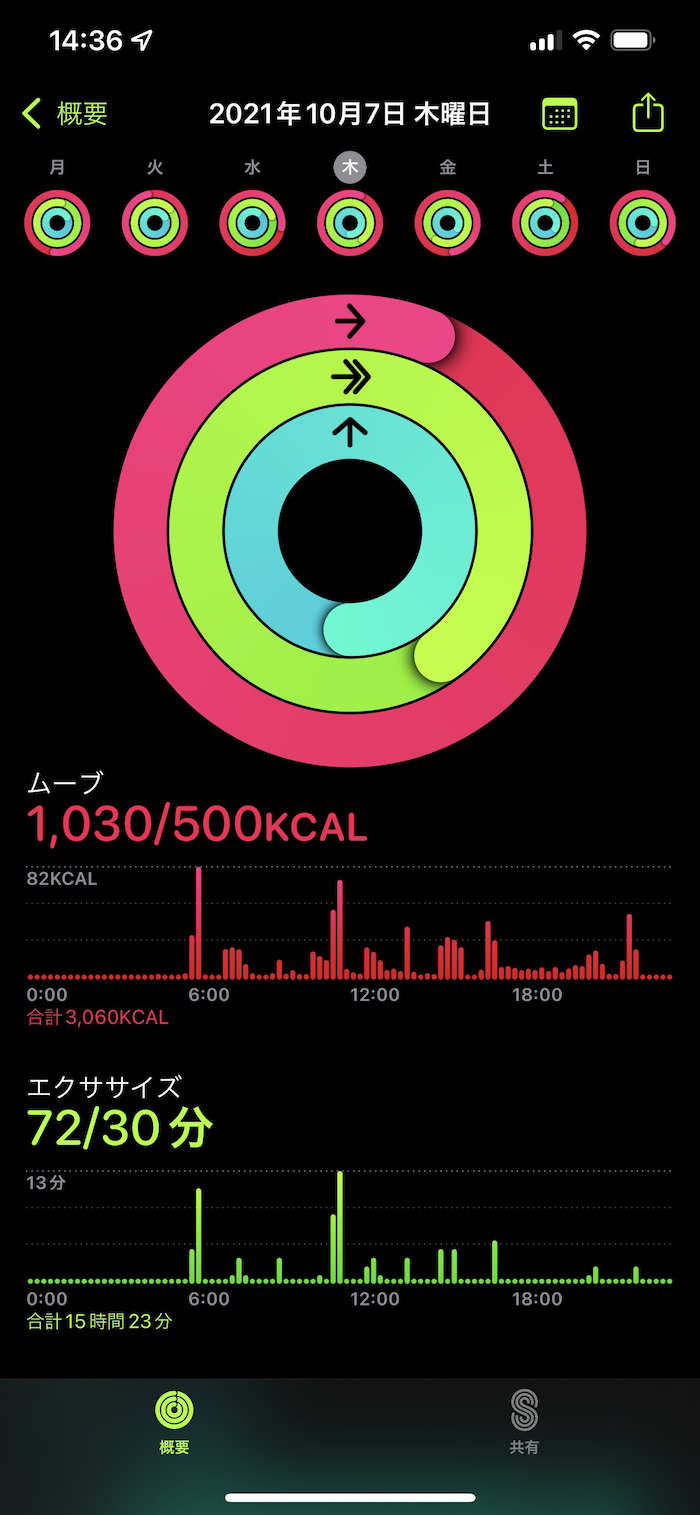Select Wednesday (水) activity rings
Image resolution: width=700 pixels, height=1515 pixels.
tap(252, 222)
